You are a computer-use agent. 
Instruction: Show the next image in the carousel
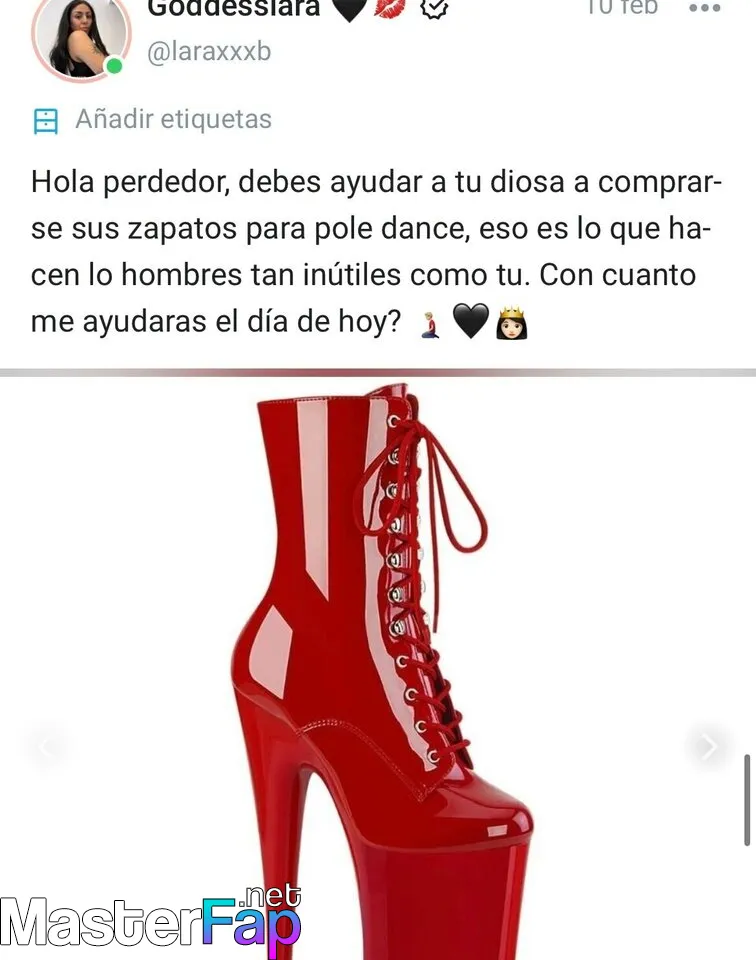coord(708,746)
